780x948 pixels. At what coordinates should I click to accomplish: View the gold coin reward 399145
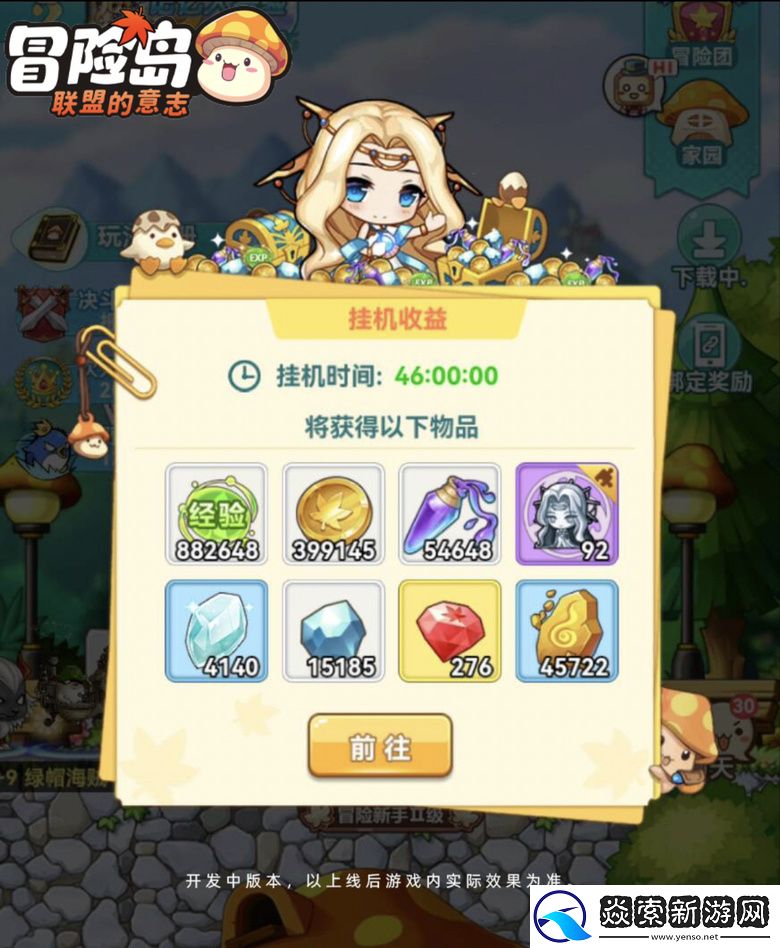334,514
